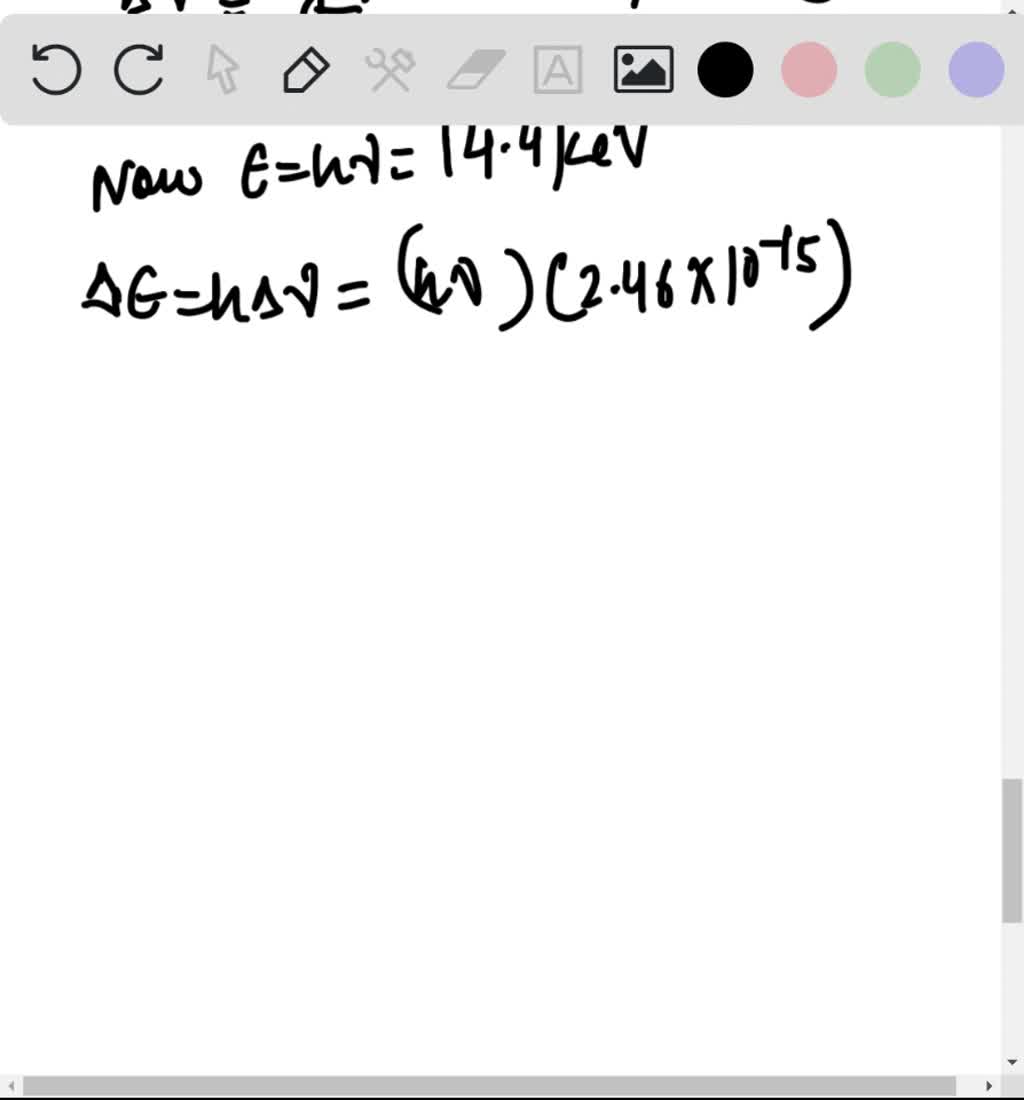Pick the black ink color
The image size is (1024, 1100).
725,70
